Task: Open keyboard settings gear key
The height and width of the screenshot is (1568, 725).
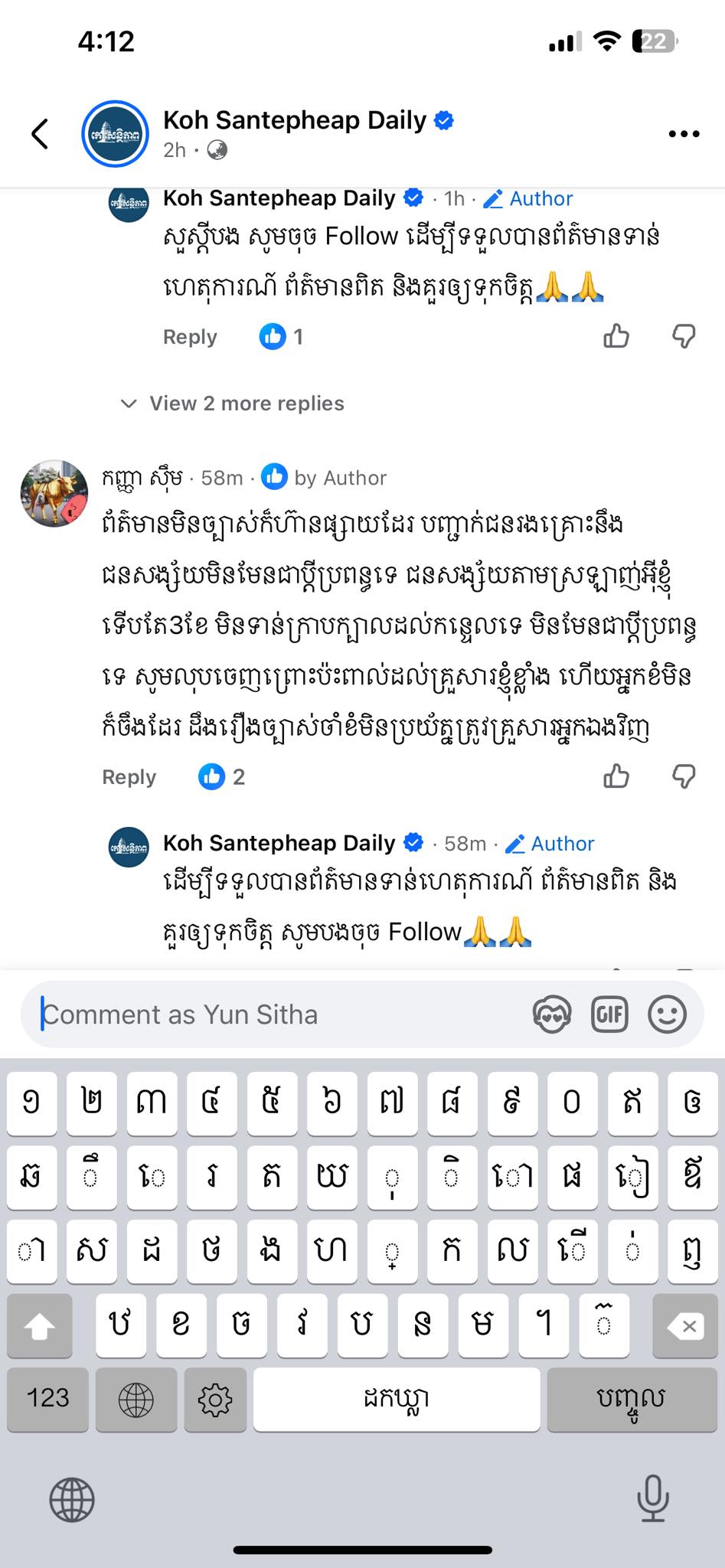Action: click(214, 1400)
